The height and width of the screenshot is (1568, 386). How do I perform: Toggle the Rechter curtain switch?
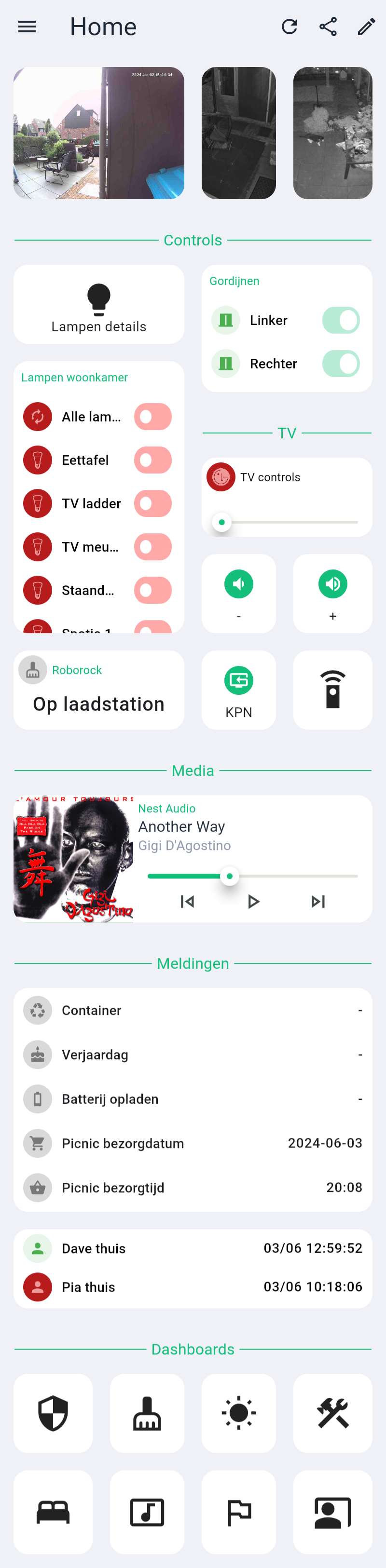pyautogui.click(x=340, y=364)
